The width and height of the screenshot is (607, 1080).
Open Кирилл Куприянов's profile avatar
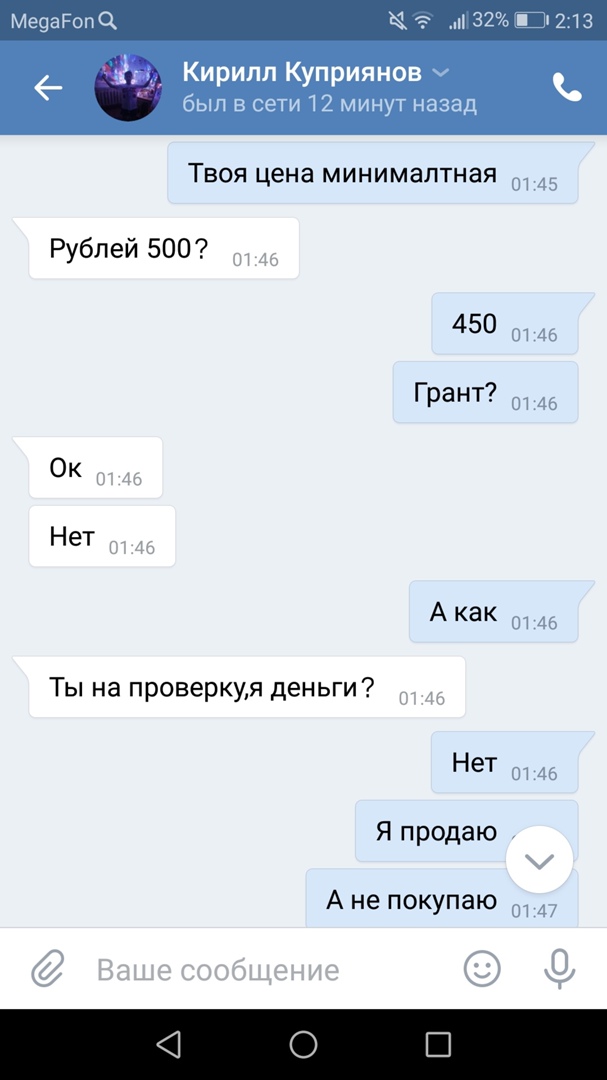(x=128, y=88)
